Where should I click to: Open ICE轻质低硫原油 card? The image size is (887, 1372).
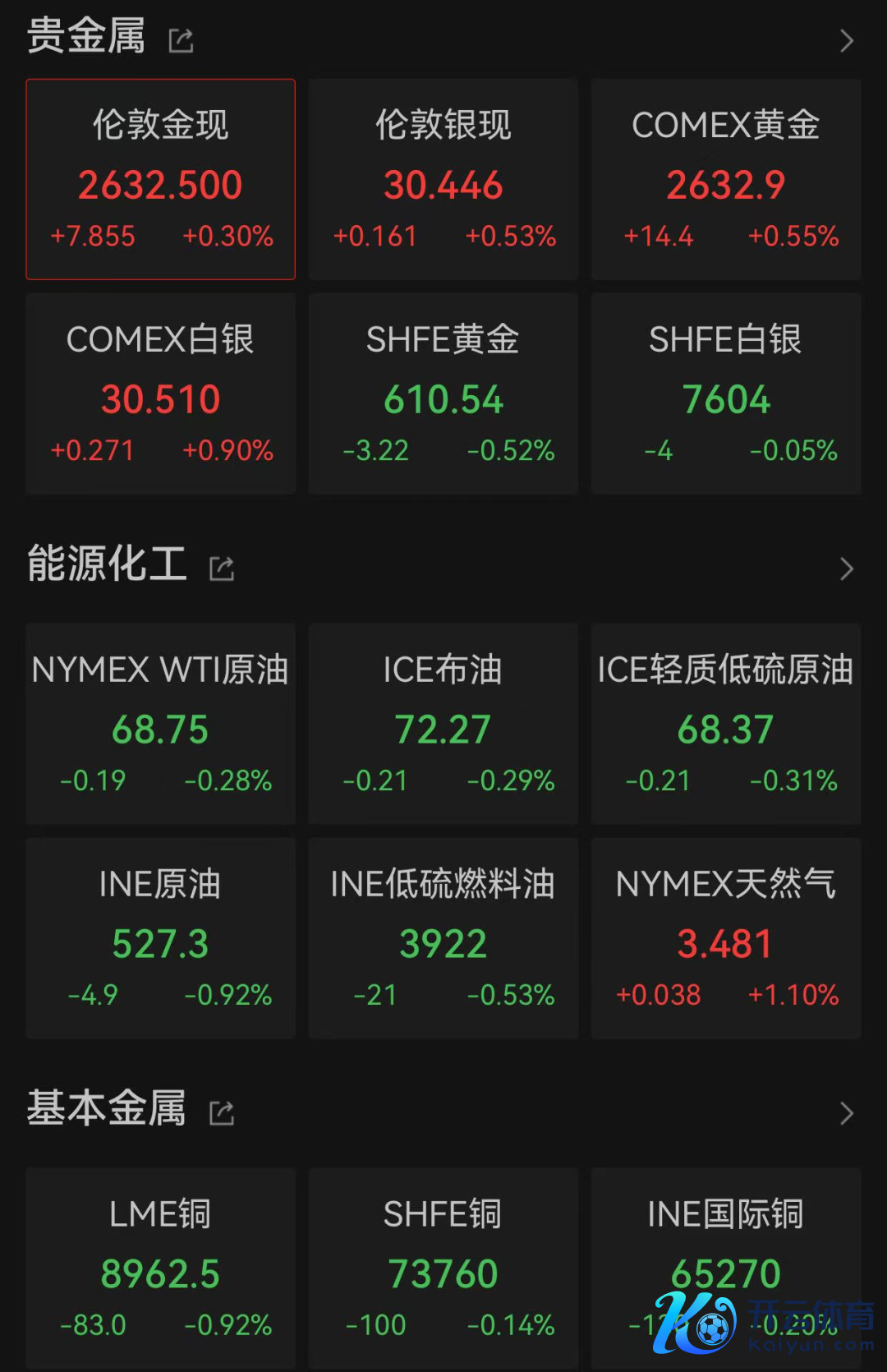coord(725,724)
